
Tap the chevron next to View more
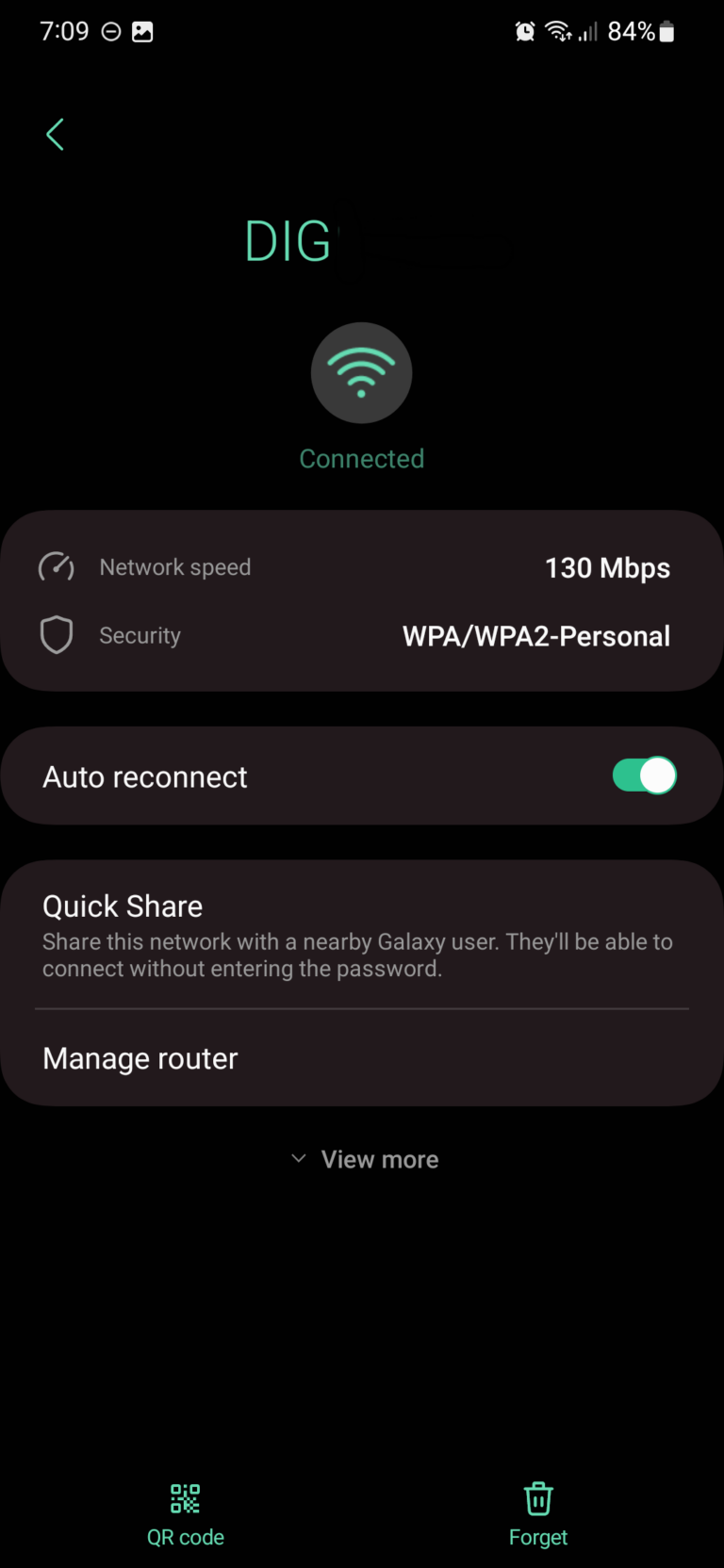[299, 1158]
